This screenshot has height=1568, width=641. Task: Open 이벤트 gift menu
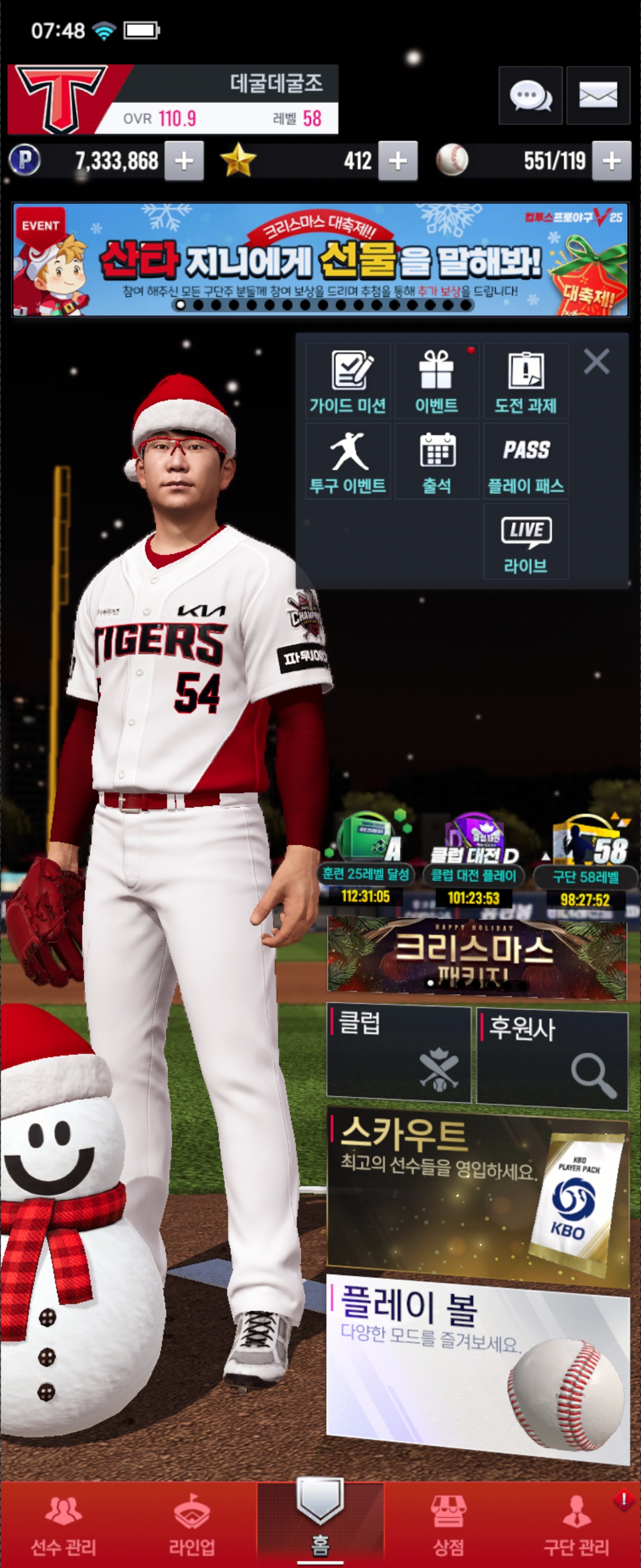[436, 381]
